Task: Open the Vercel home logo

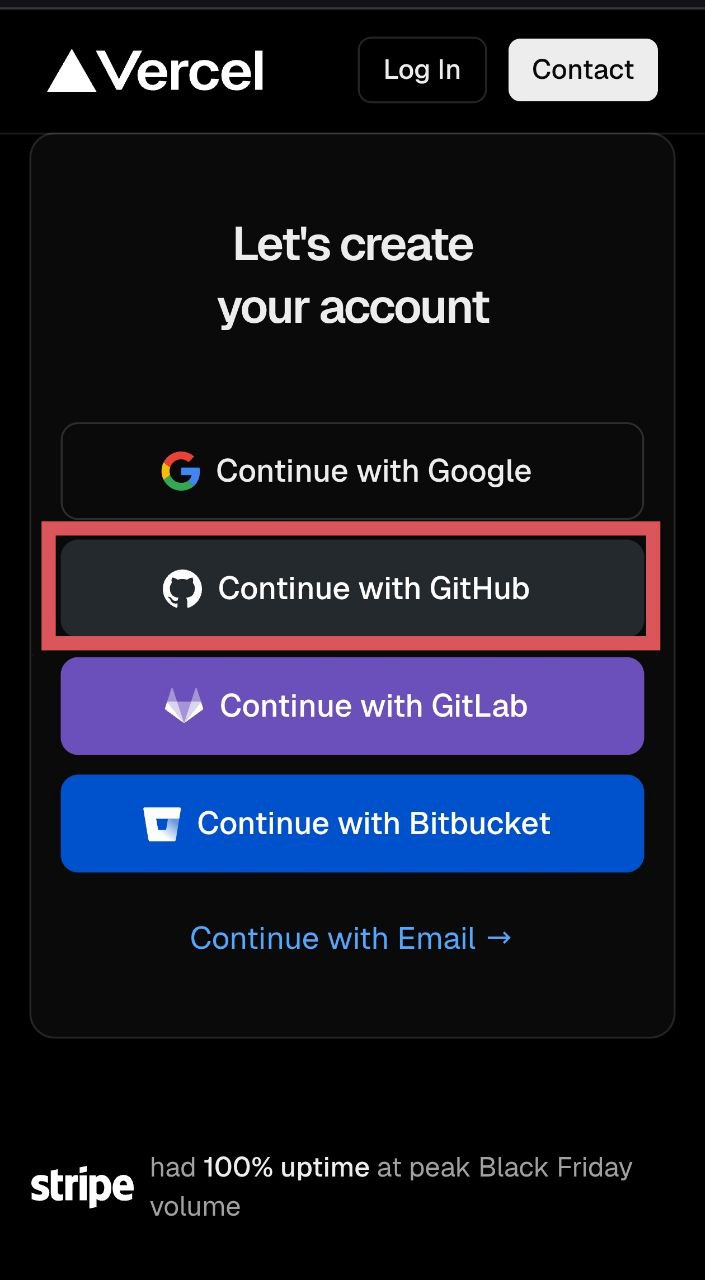Action: 155,70
